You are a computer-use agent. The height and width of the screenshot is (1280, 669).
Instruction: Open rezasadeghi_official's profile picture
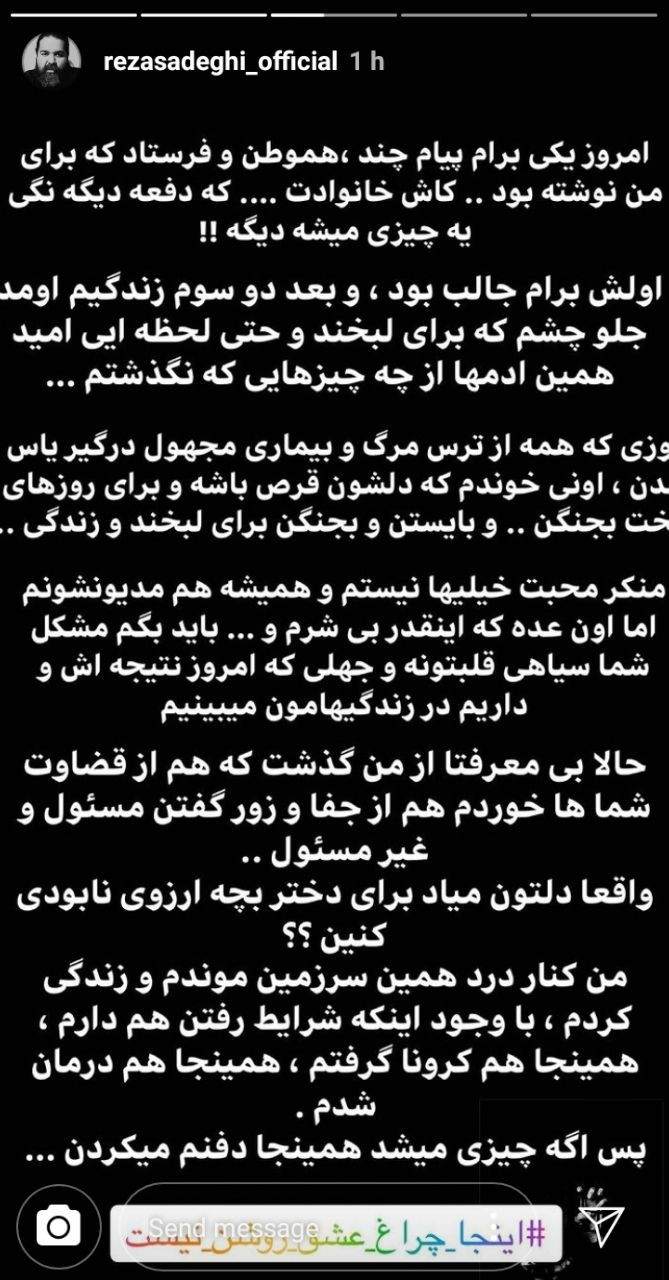49,62
